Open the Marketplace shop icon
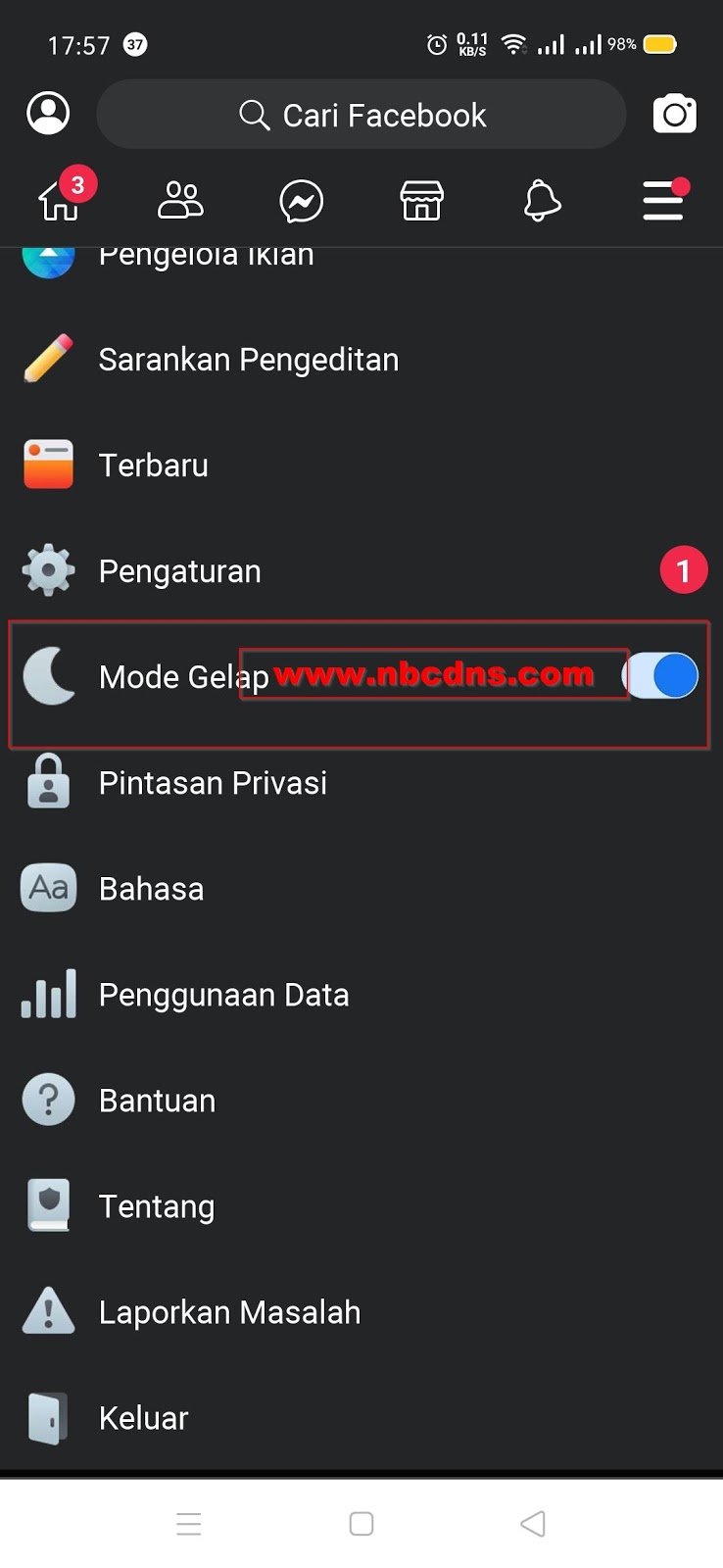The image size is (723, 1568). pos(421,201)
